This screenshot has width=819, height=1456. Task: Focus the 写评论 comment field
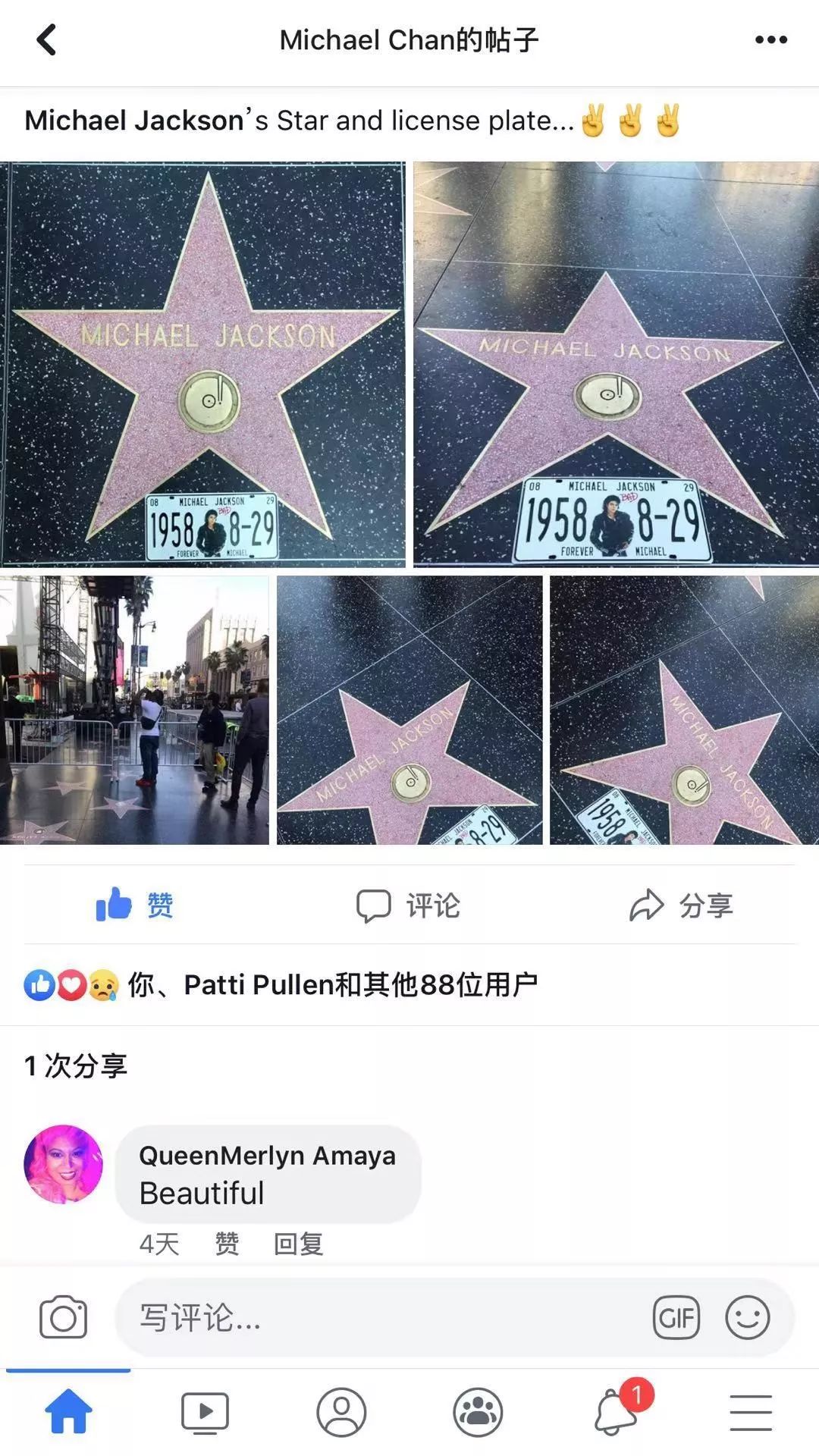tap(379, 1318)
